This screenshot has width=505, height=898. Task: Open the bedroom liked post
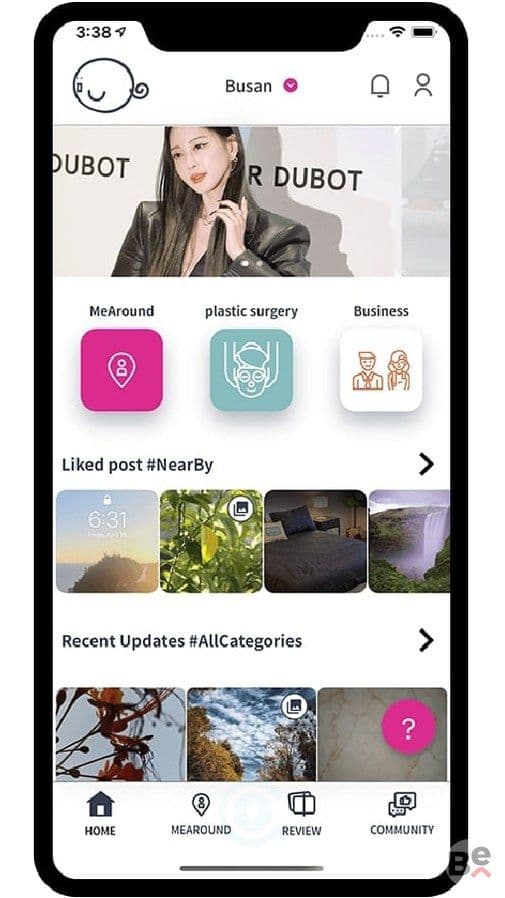click(x=315, y=541)
